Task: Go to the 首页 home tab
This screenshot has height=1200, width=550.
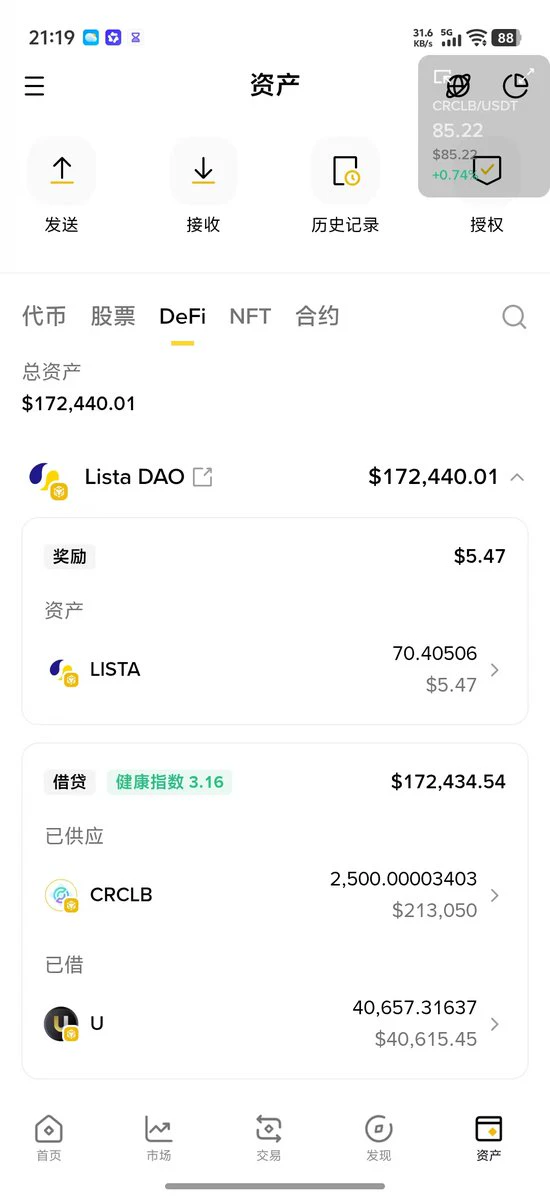Action: coord(49,1139)
